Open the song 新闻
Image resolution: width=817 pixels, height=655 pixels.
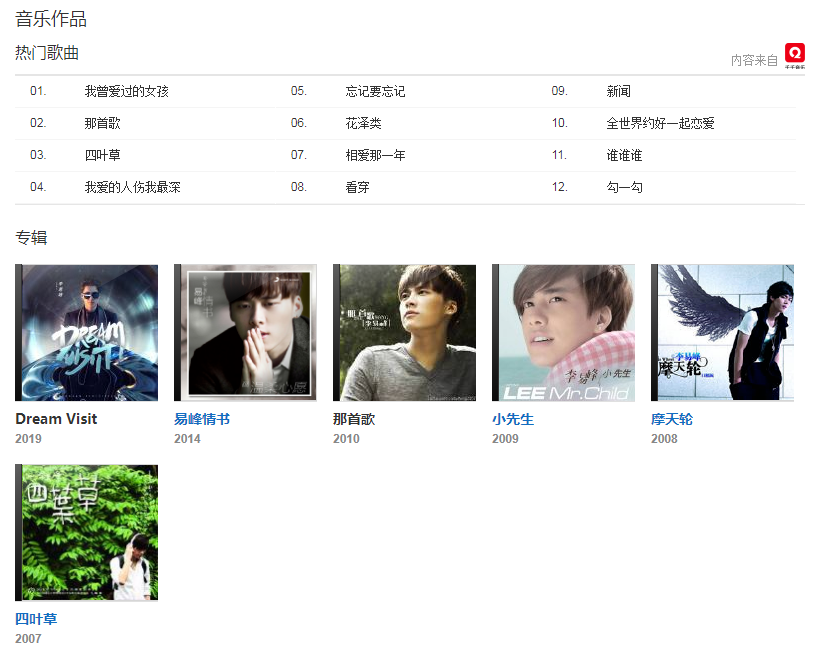pyautogui.click(x=618, y=91)
